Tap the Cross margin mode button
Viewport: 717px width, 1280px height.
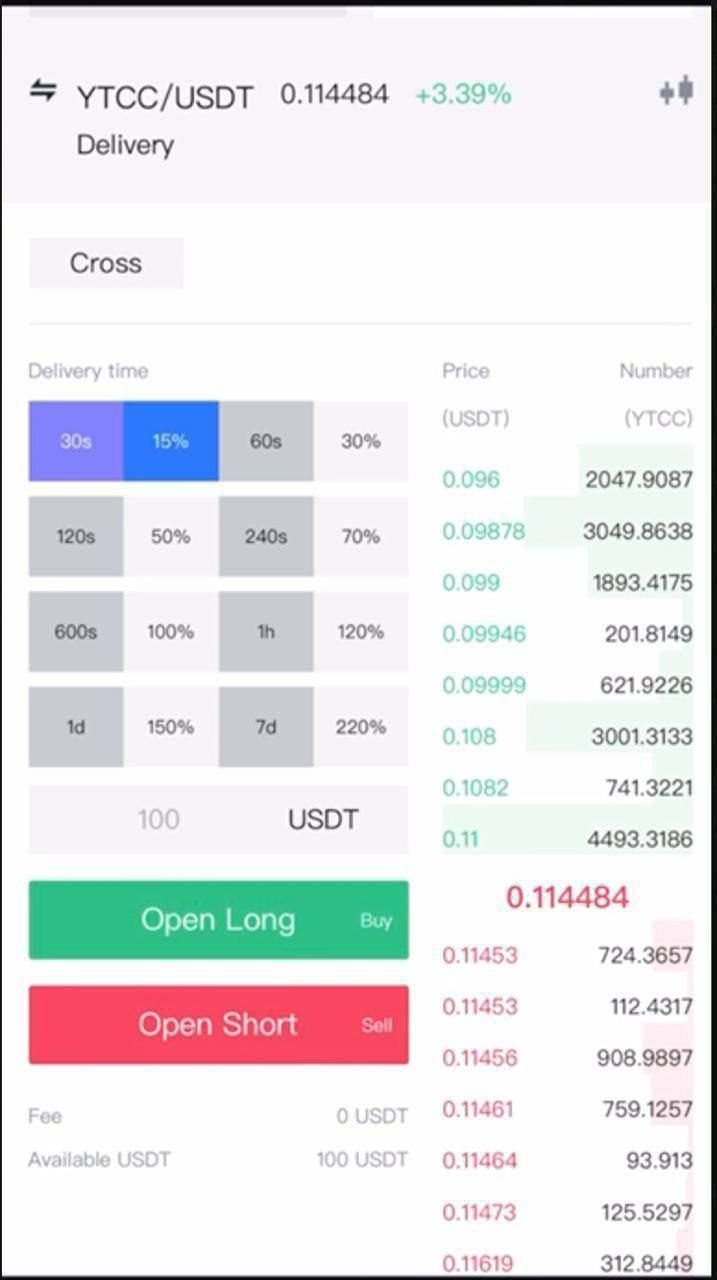coord(106,263)
